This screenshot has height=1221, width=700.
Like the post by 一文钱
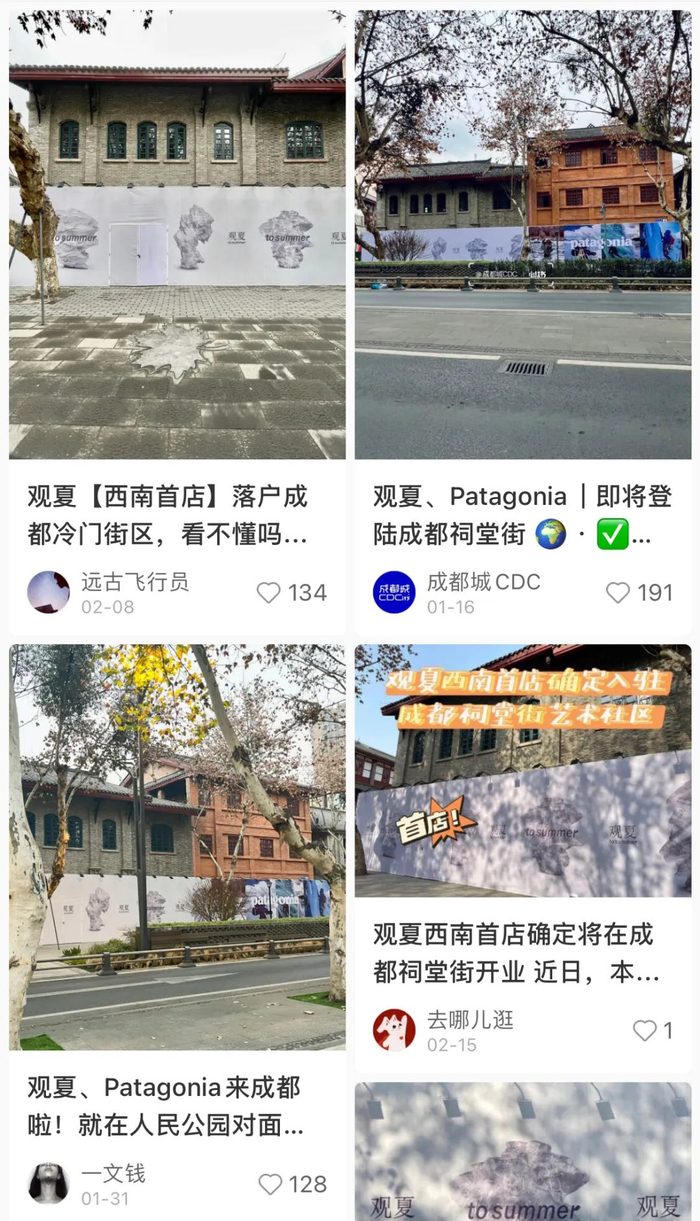[270, 1184]
